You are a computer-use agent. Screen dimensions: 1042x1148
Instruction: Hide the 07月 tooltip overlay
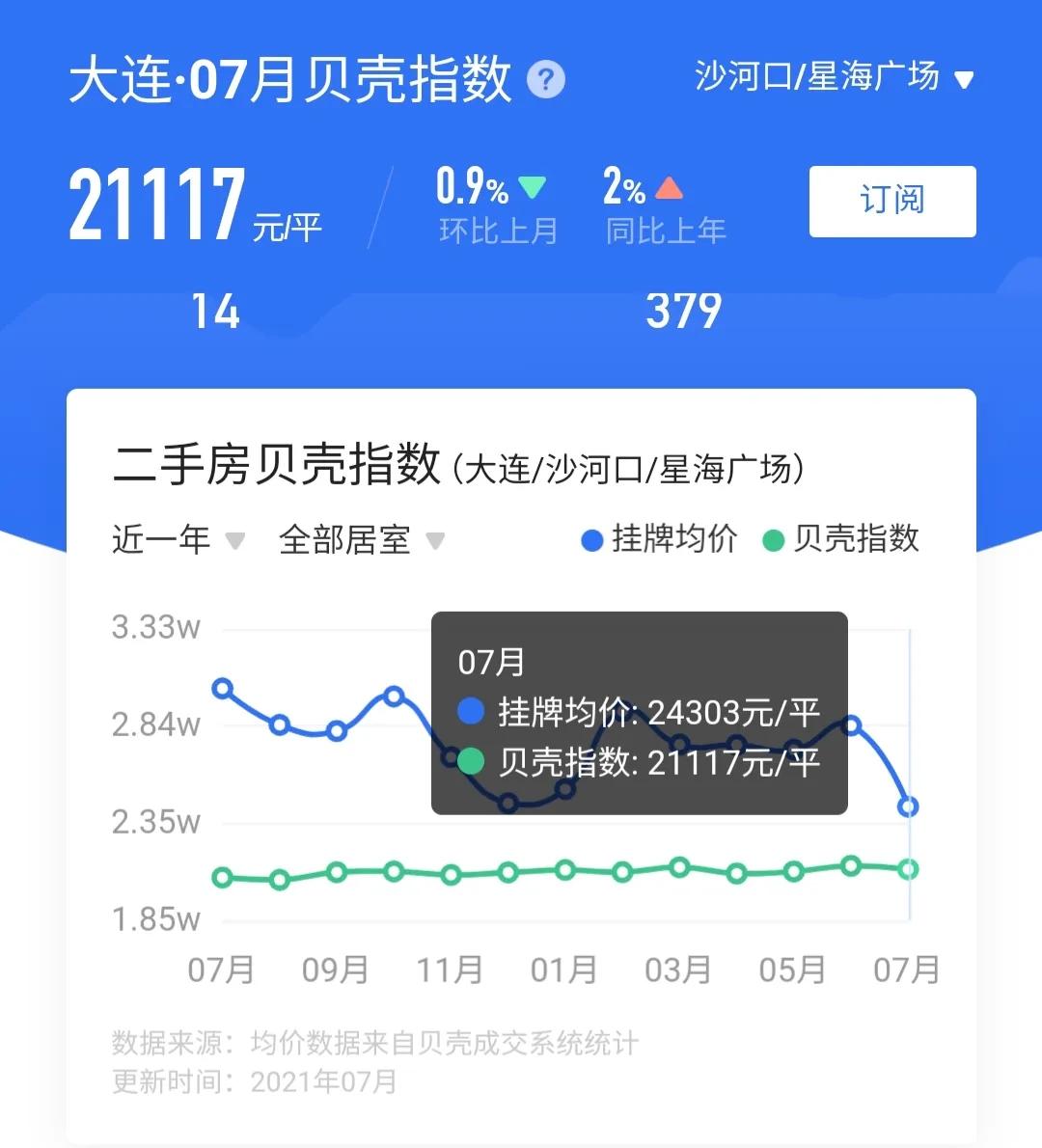(x=639, y=714)
